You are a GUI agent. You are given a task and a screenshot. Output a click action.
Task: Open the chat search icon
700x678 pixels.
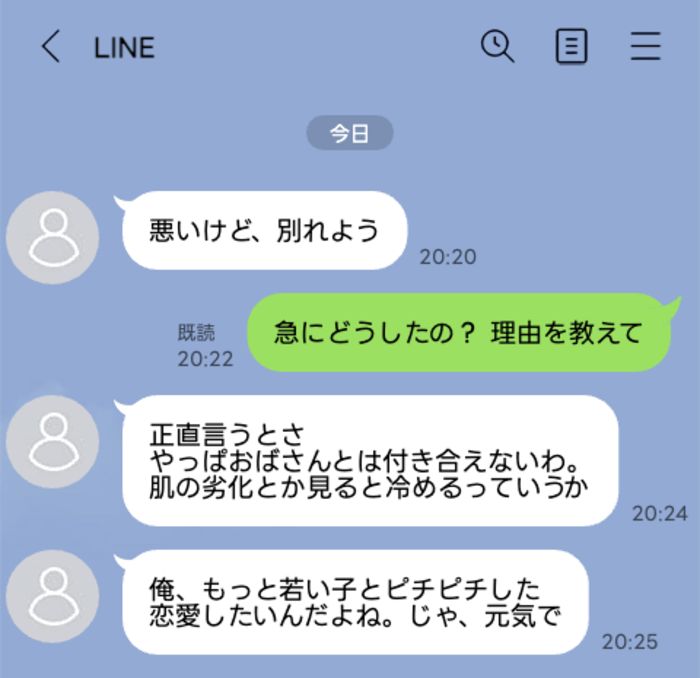pyautogui.click(x=497, y=46)
